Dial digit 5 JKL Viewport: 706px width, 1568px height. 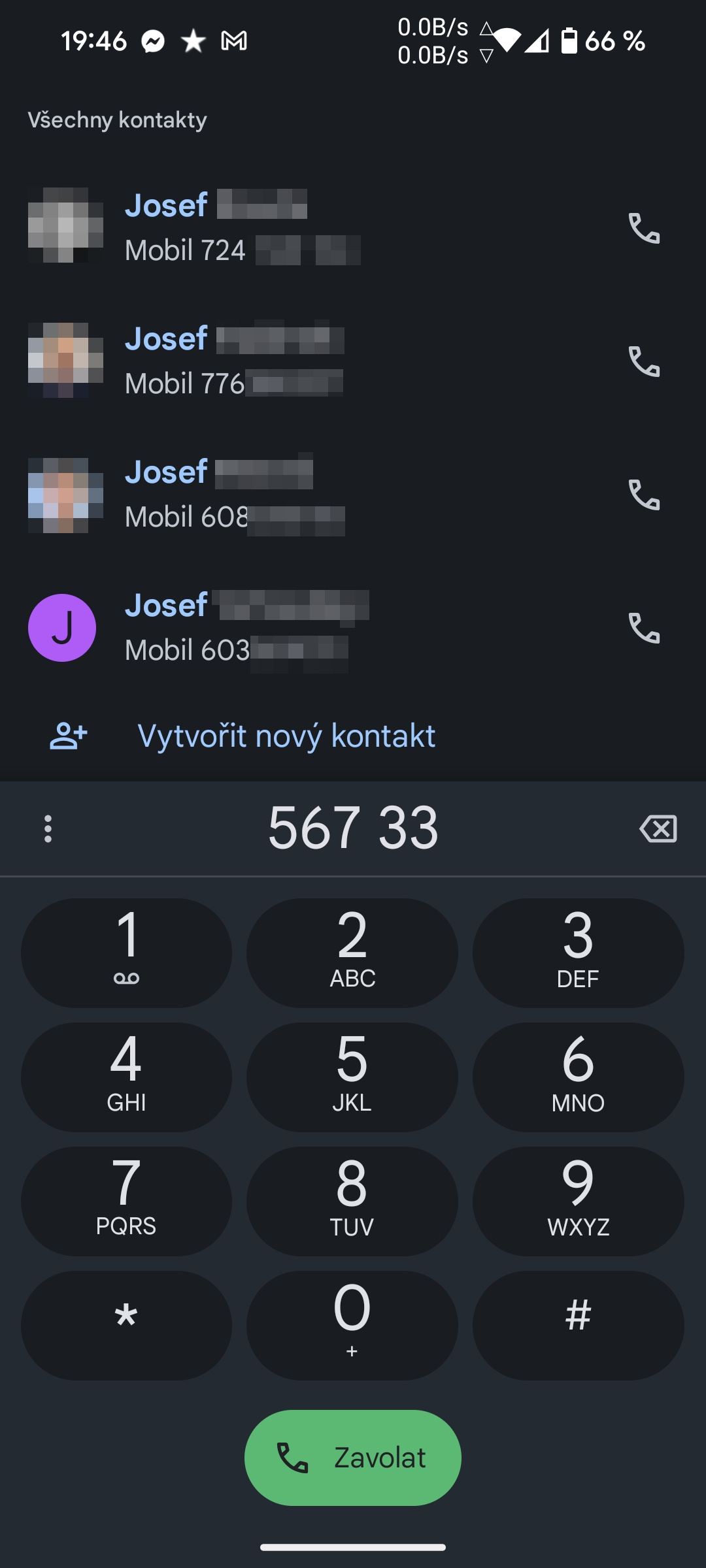352,1077
